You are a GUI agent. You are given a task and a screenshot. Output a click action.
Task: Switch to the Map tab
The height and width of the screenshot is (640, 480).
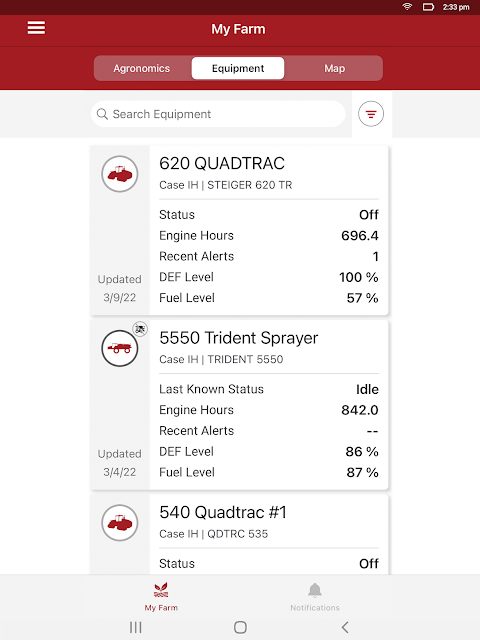coord(334,68)
